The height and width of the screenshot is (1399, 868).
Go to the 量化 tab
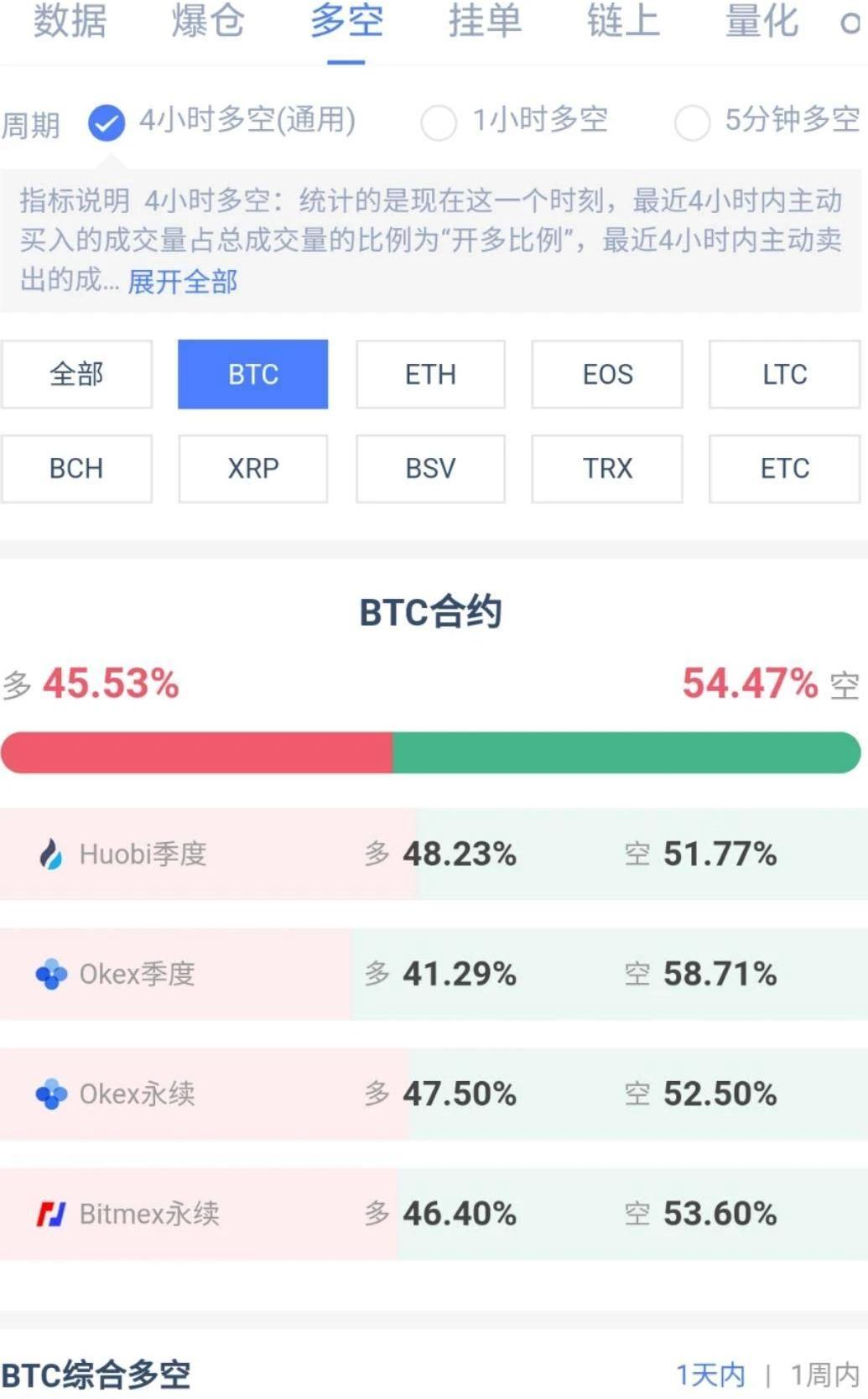(761, 21)
